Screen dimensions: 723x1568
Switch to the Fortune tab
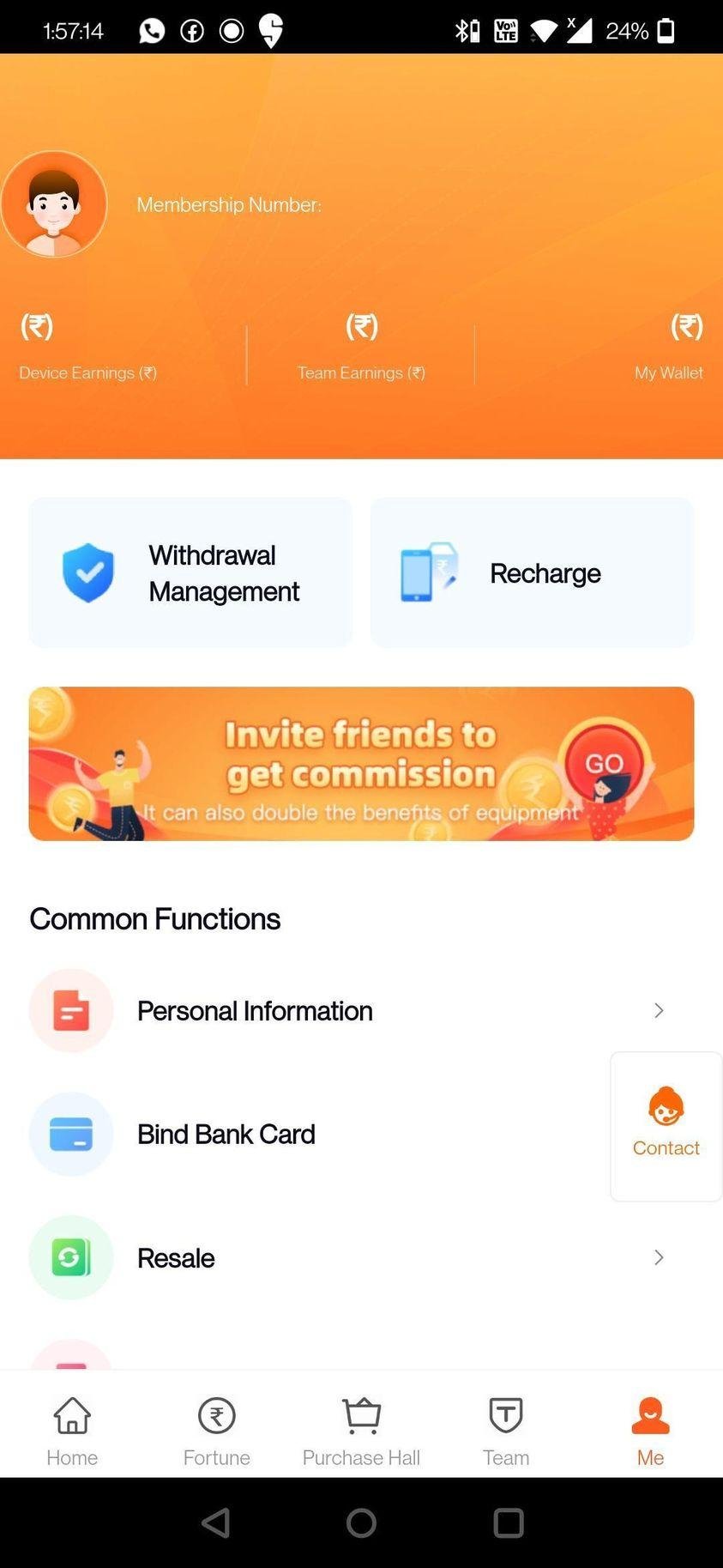click(216, 1432)
